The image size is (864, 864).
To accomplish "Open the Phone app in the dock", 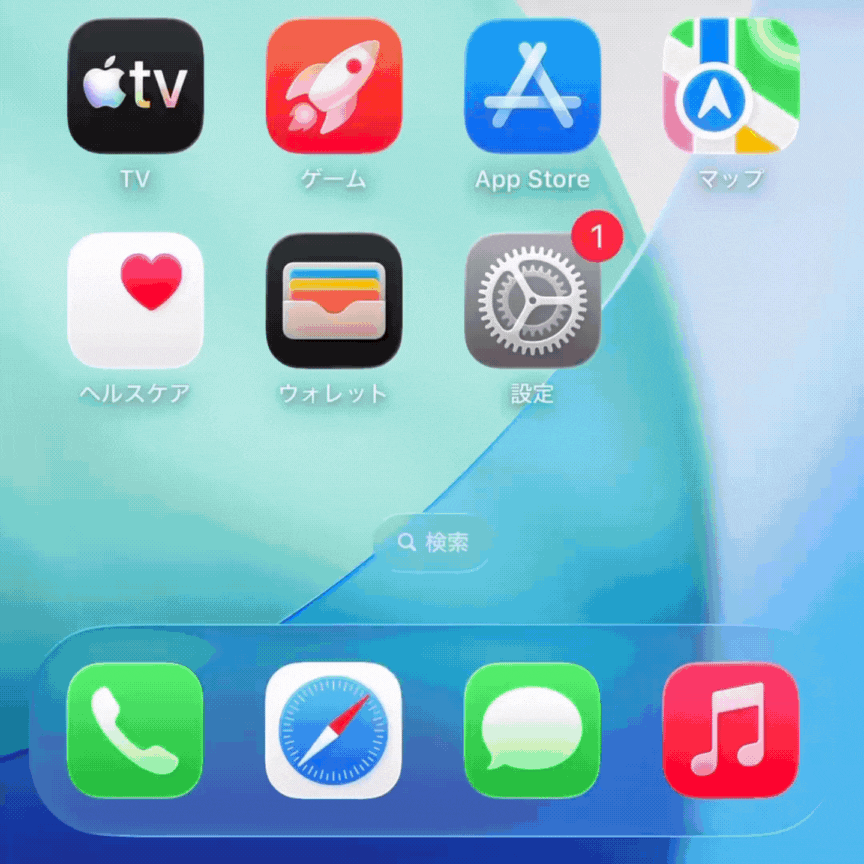I will [135, 730].
